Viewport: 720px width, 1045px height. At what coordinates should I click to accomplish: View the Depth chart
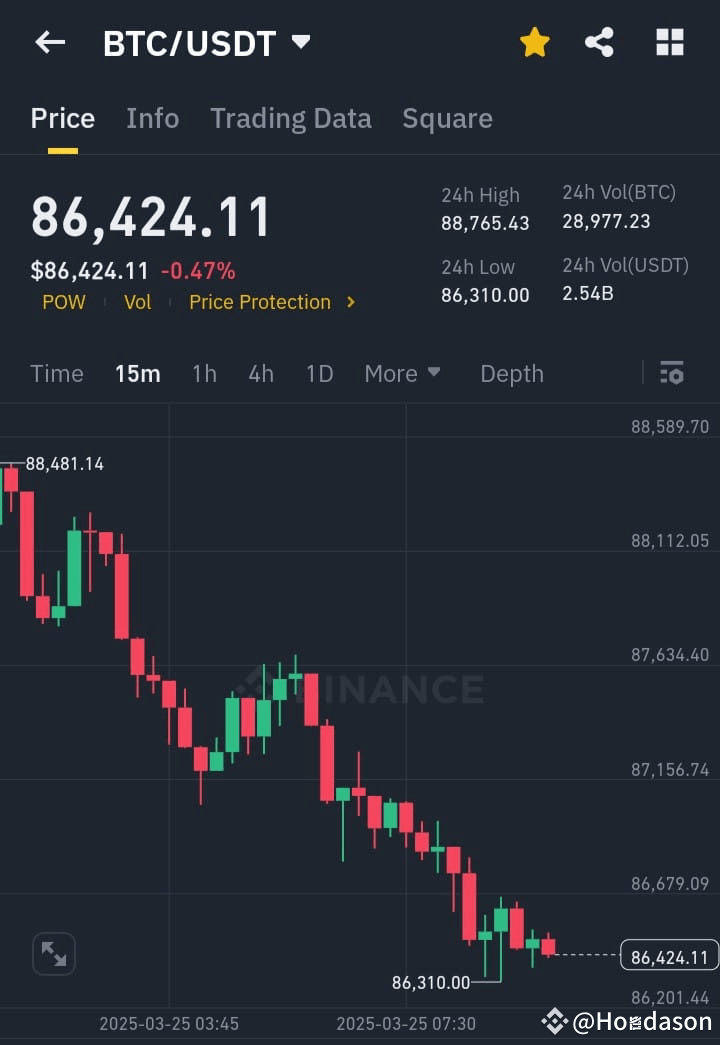pyautogui.click(x=512, y=373)
